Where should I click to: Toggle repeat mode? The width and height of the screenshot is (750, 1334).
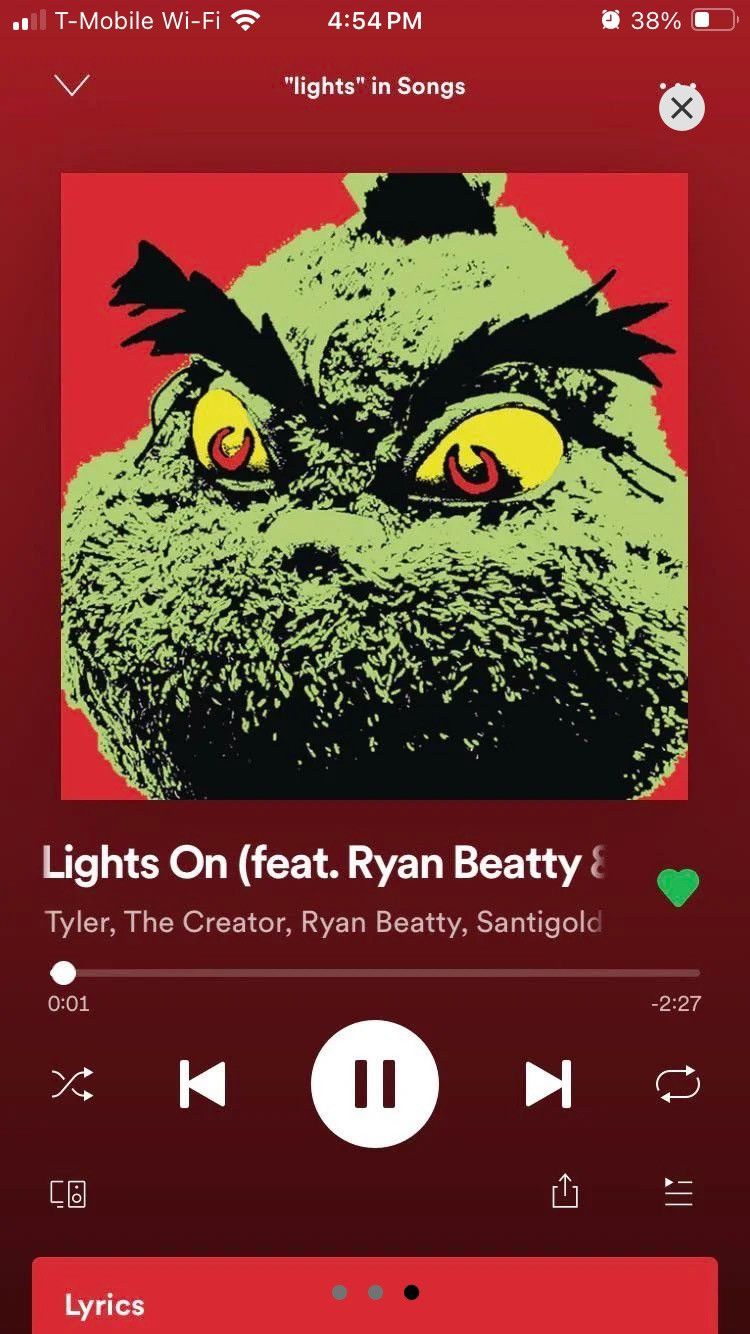pos(678,1084)
